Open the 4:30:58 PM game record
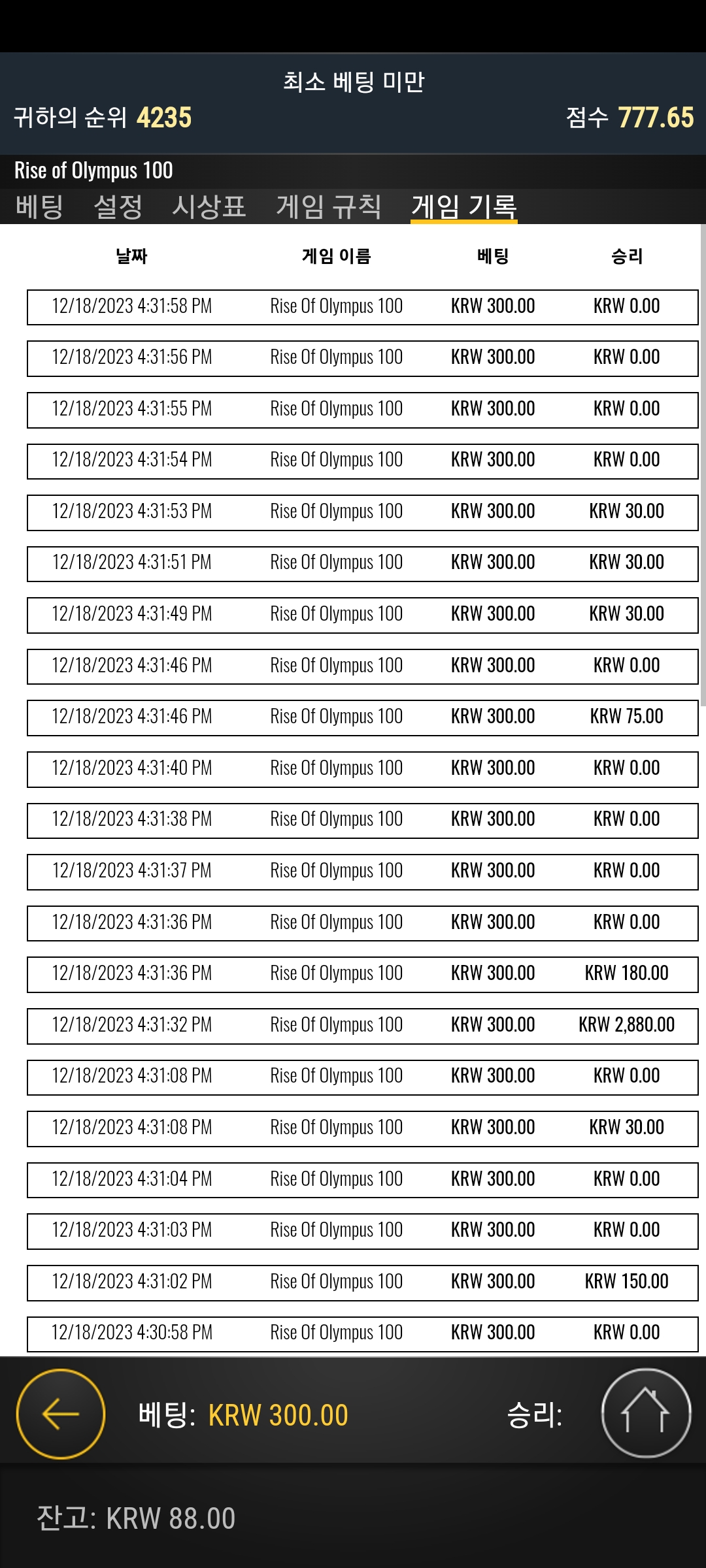The width and height of the screenshot is (706, 1568). [363, 1333]
